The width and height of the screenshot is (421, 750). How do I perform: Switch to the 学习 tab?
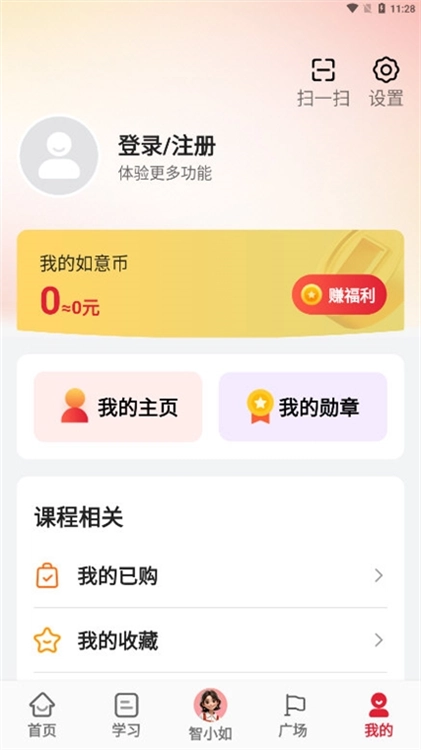pyautogui.click(x=126, y=715)
